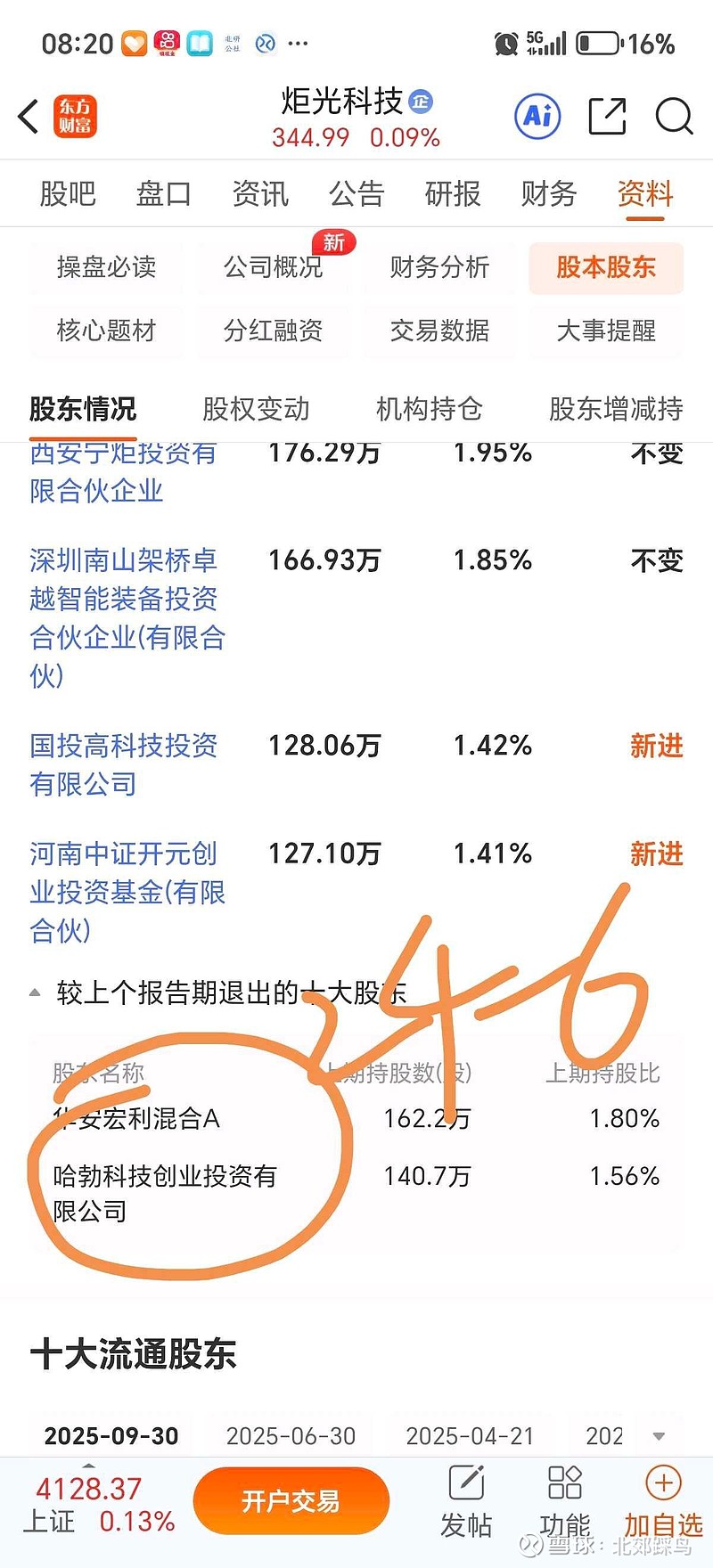Select the 股本股东 category button
The image size is (713, 1568).
tap(606, 267)
